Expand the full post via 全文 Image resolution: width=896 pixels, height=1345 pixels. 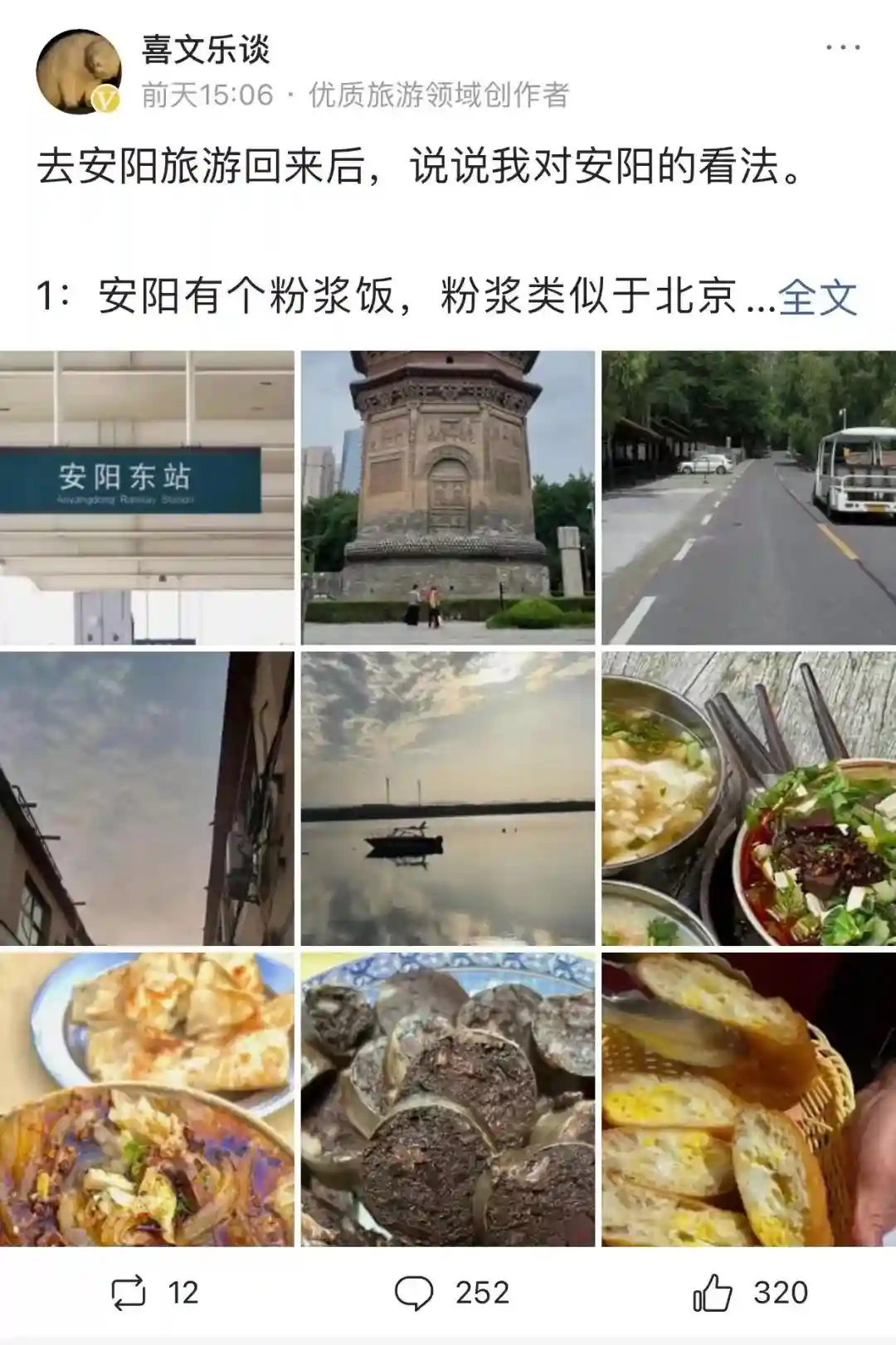coord(817,297)
